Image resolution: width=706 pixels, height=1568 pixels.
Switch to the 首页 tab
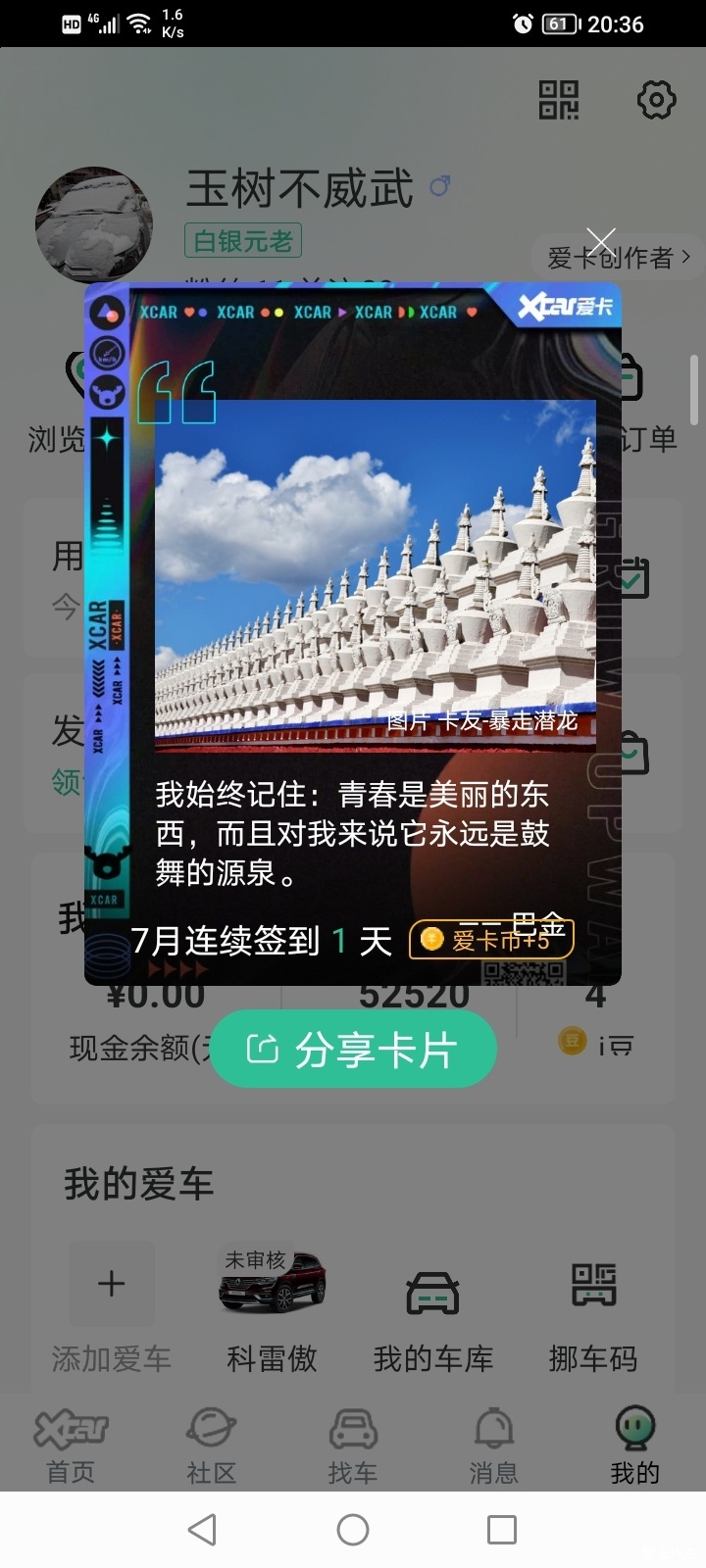point(71,1445)
